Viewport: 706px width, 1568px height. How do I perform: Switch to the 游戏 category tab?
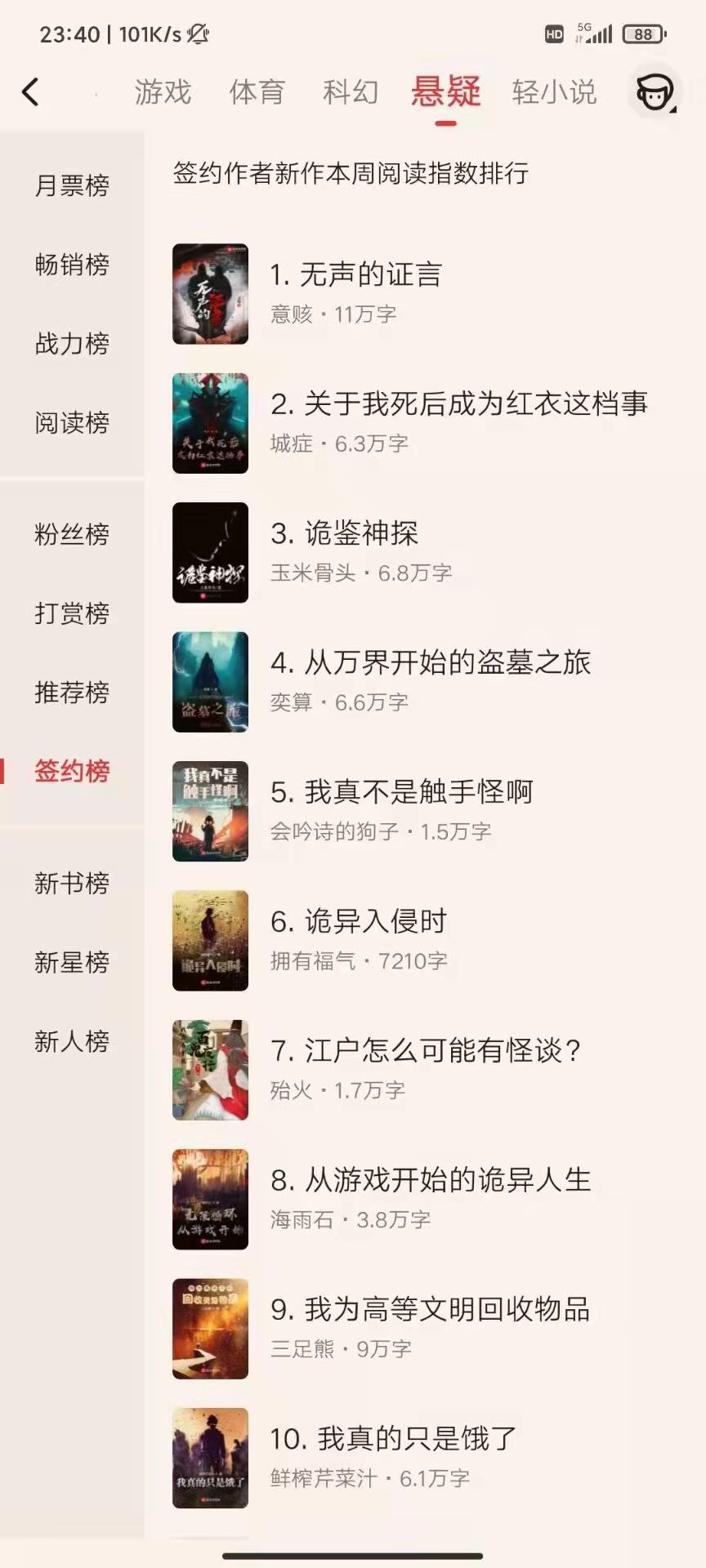click(x=161, y=92)
